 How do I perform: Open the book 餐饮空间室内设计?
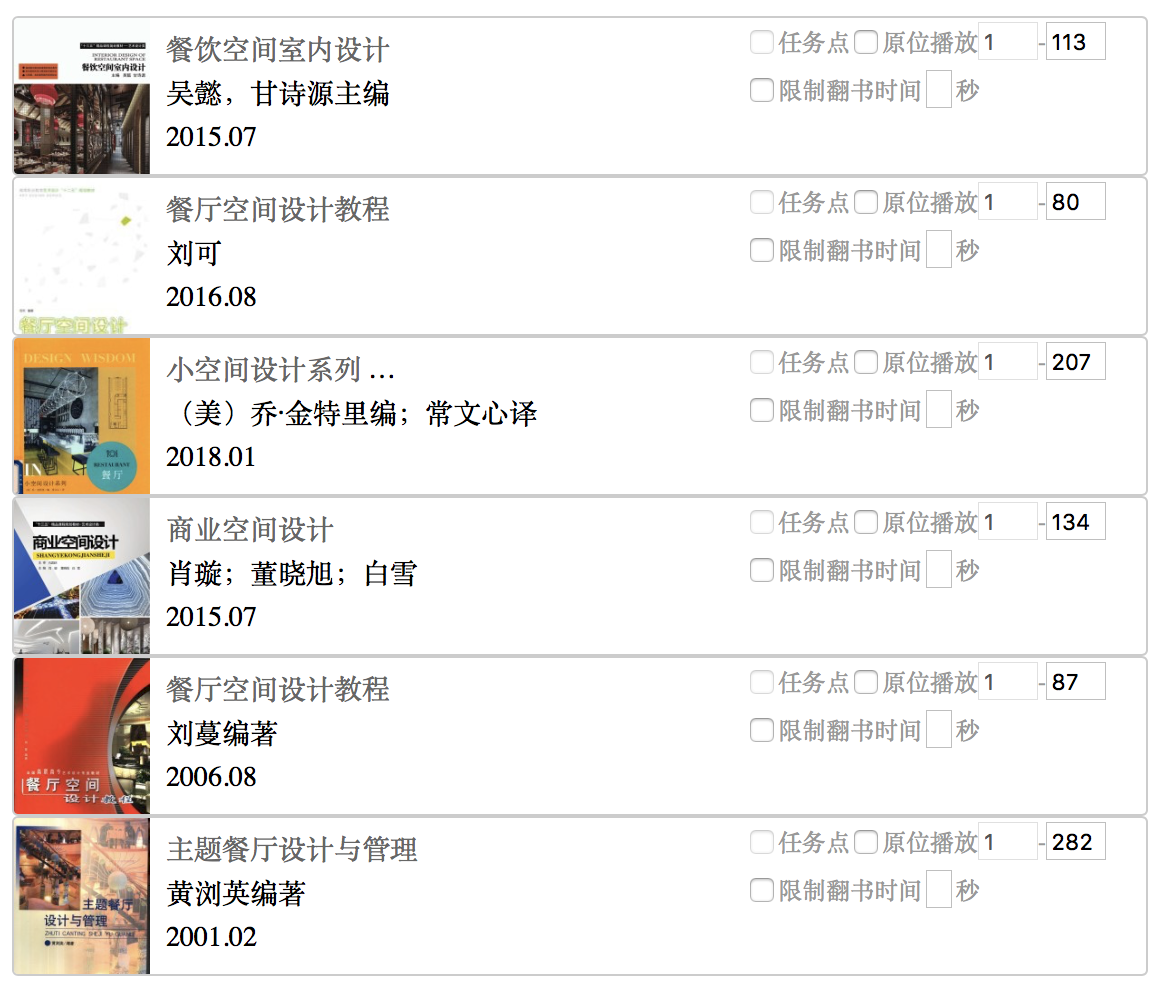click(277, 49)
